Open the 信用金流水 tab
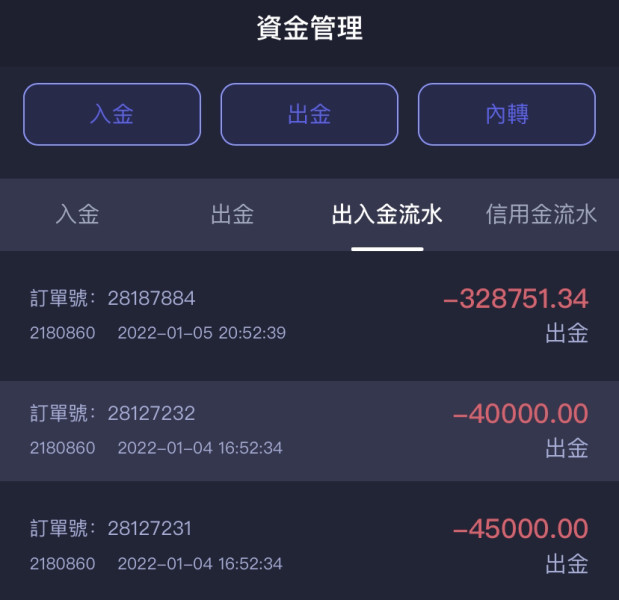Viewport: 619px width, 600px height. click(541, 214)
